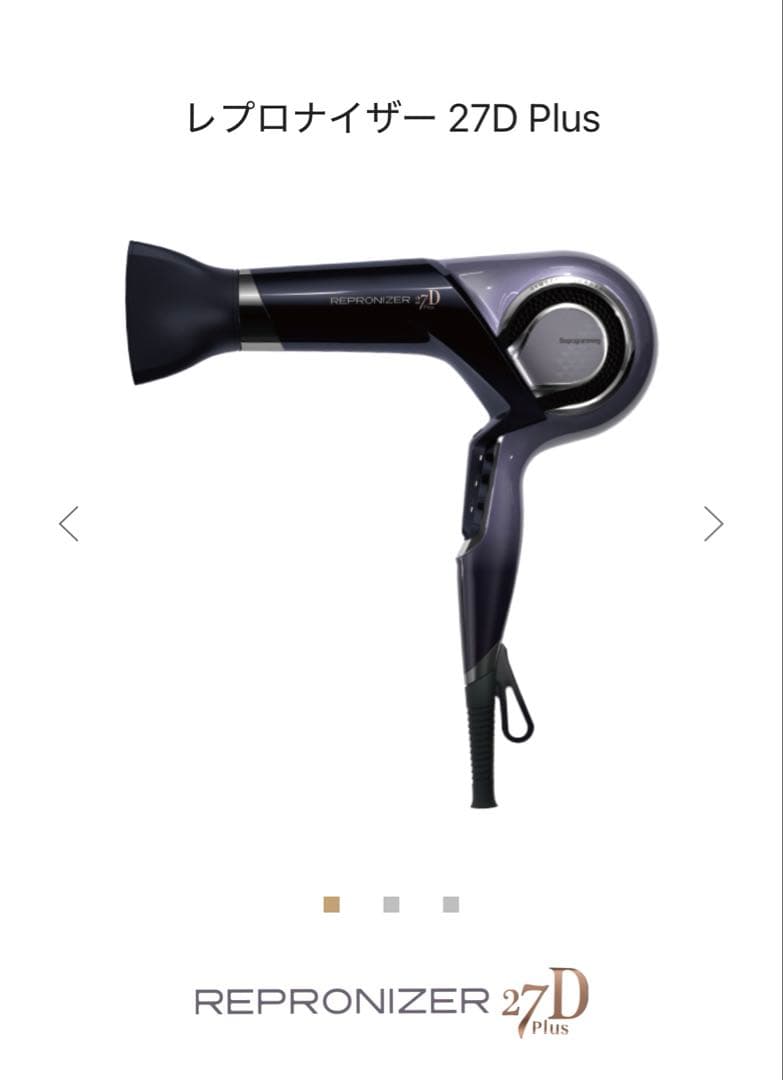The height and width of the screenshot is (1080, 783).
Task: Jump to the second carousel slide dot
Action: (x=391, y=904)
